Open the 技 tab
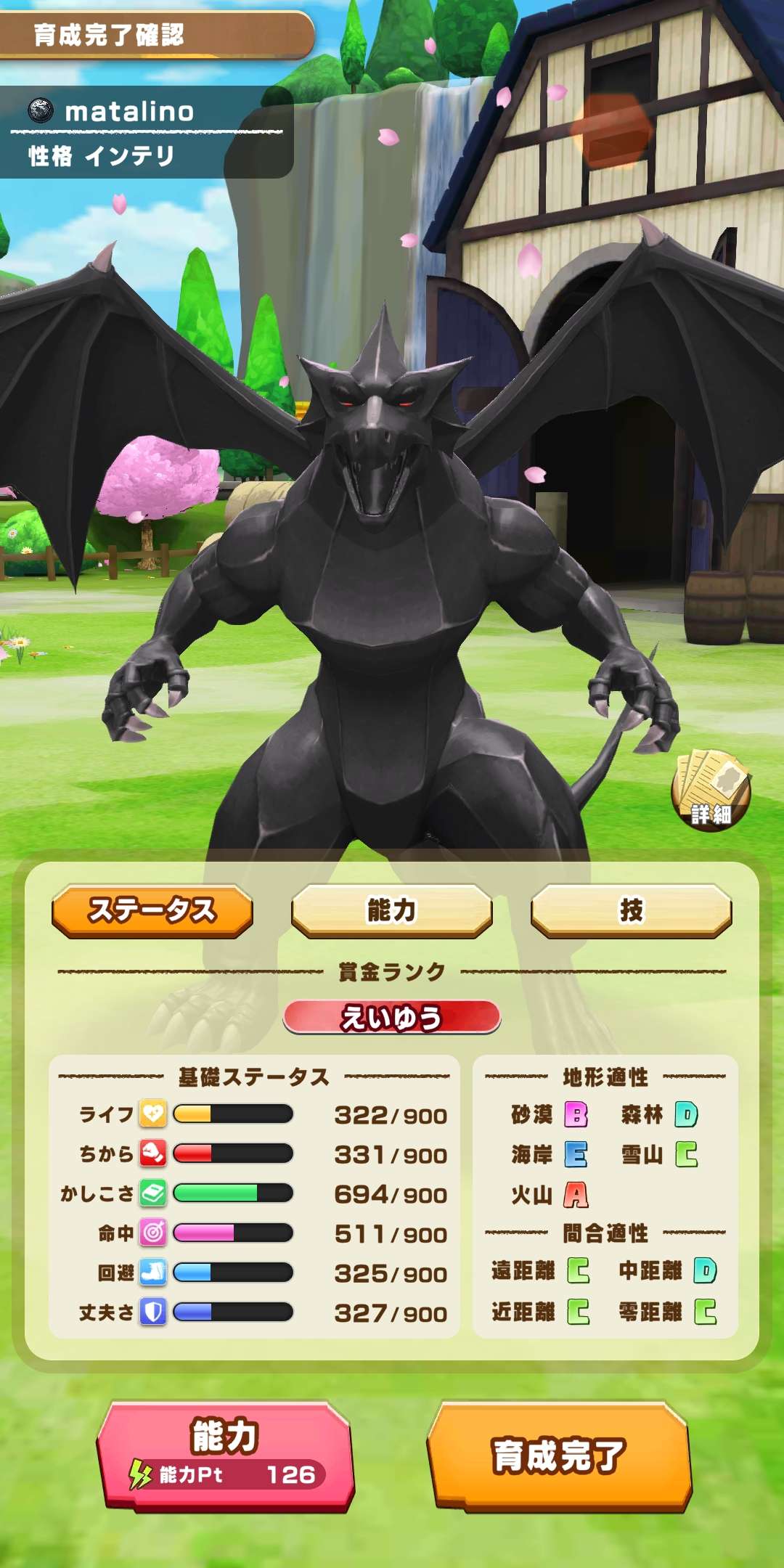The height and width of the screenshot is (1568, 784). [631, 910]
